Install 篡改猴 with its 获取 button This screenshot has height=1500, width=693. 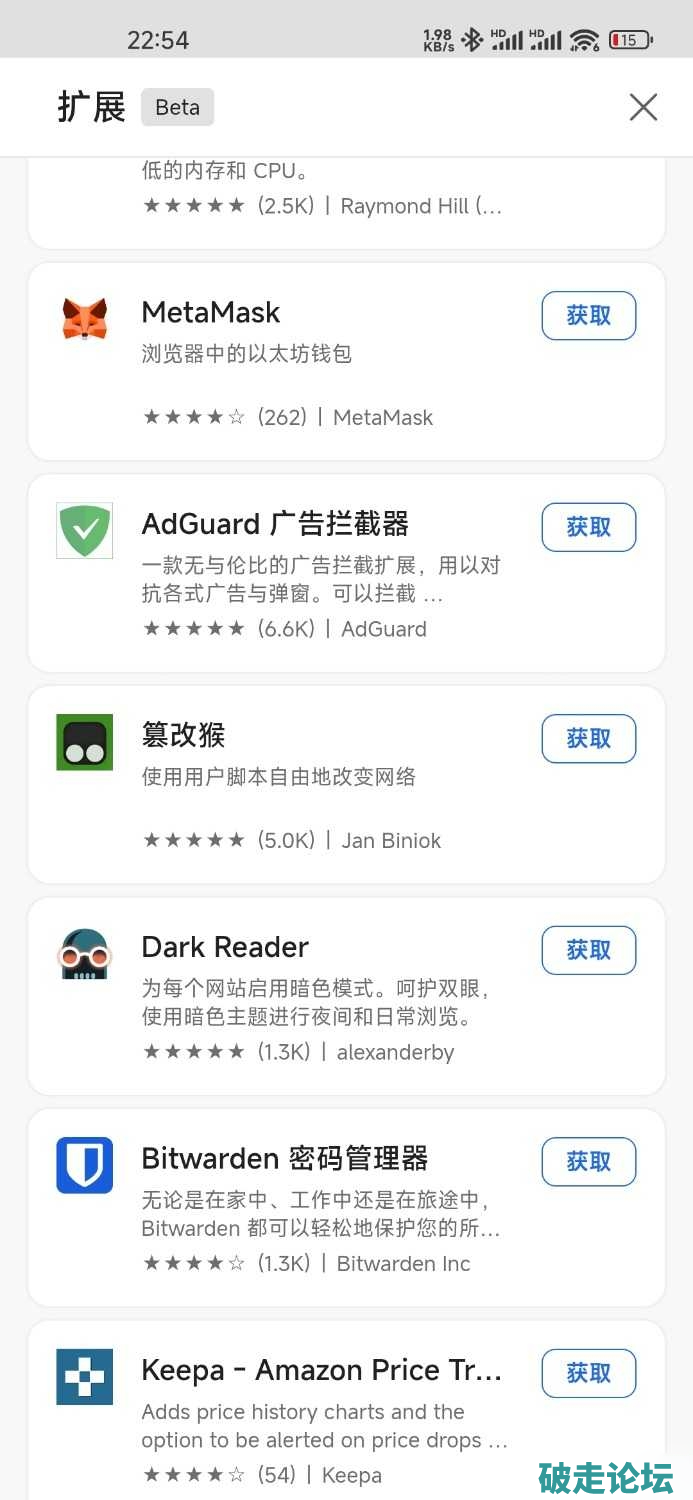pos(588,739)
